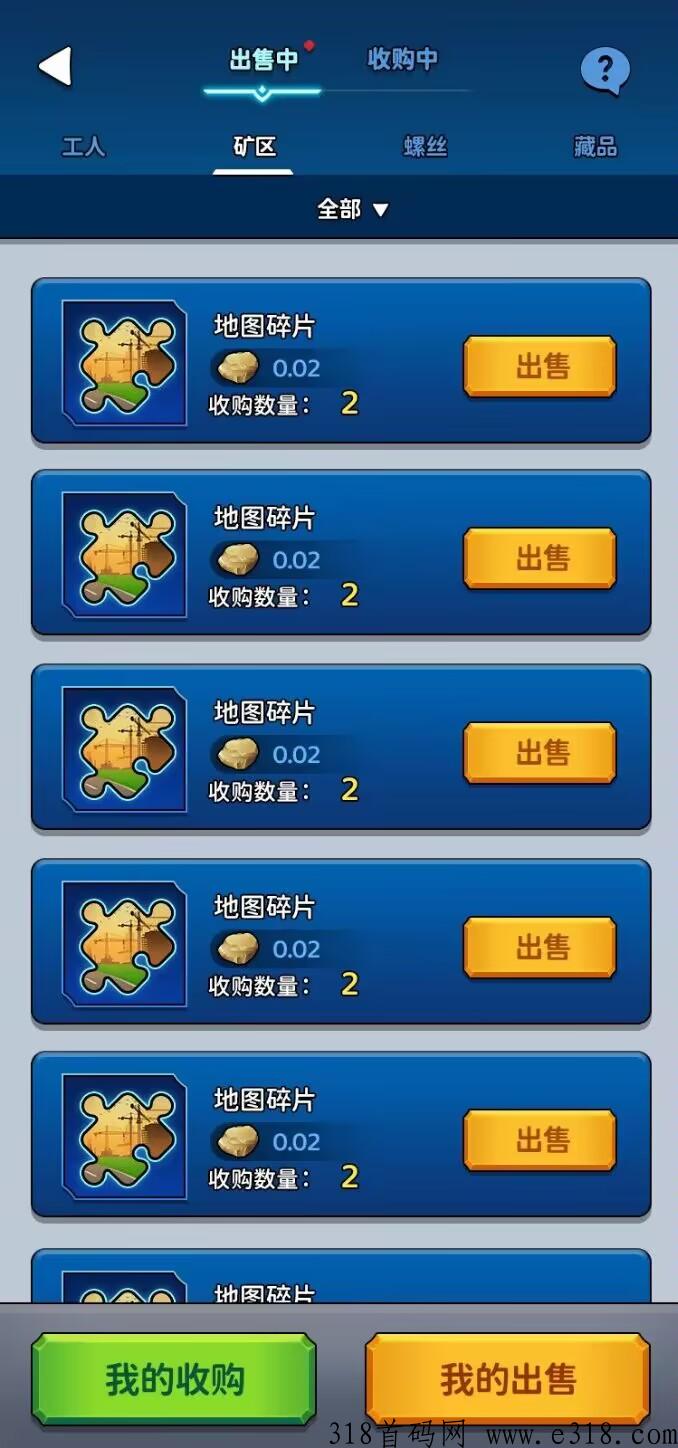This screenshot has width=678, height=1448.
Task: Open the help question mark bubble
Action: [604, 70]
